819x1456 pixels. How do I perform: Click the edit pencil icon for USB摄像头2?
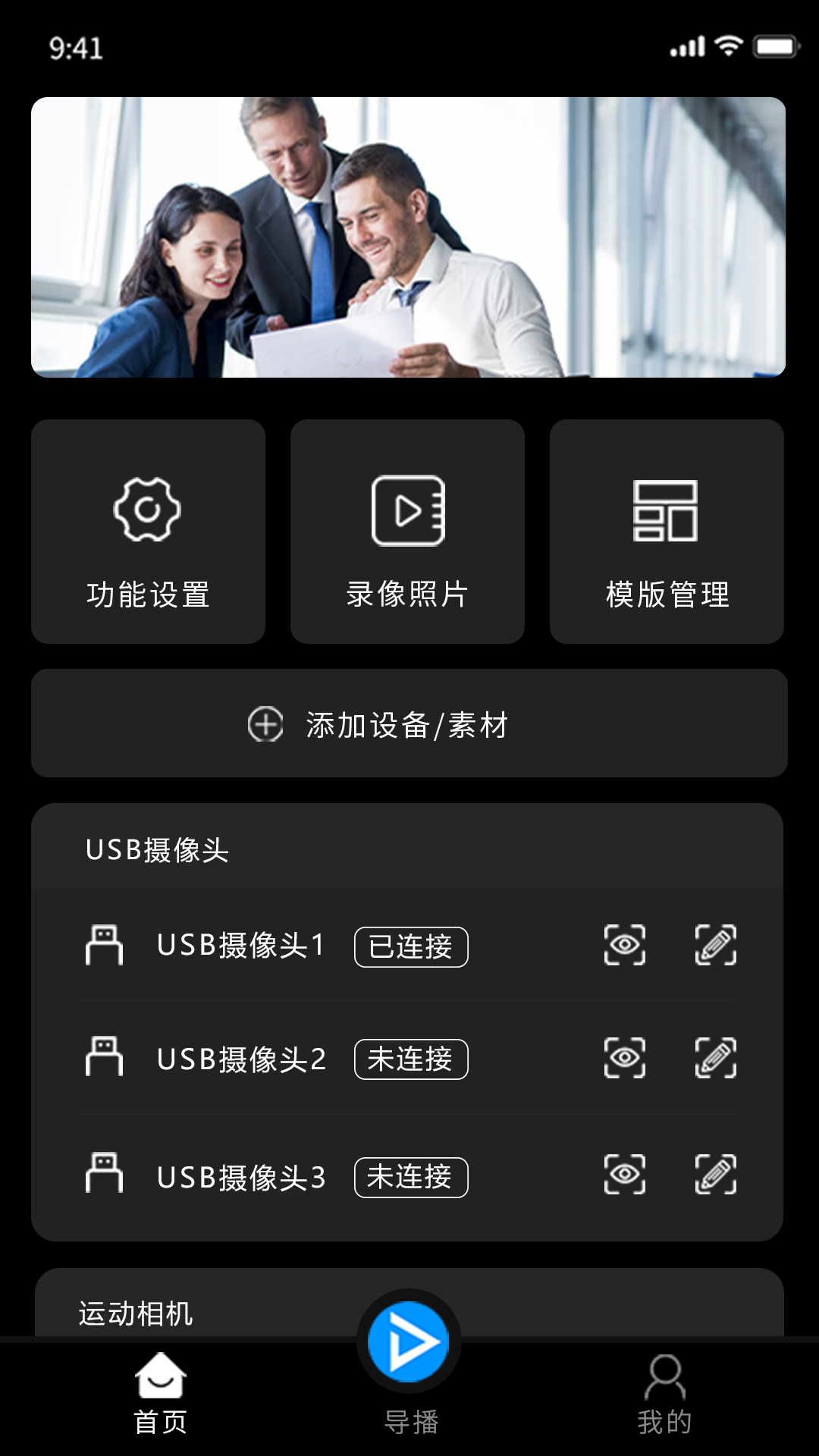714,1059
